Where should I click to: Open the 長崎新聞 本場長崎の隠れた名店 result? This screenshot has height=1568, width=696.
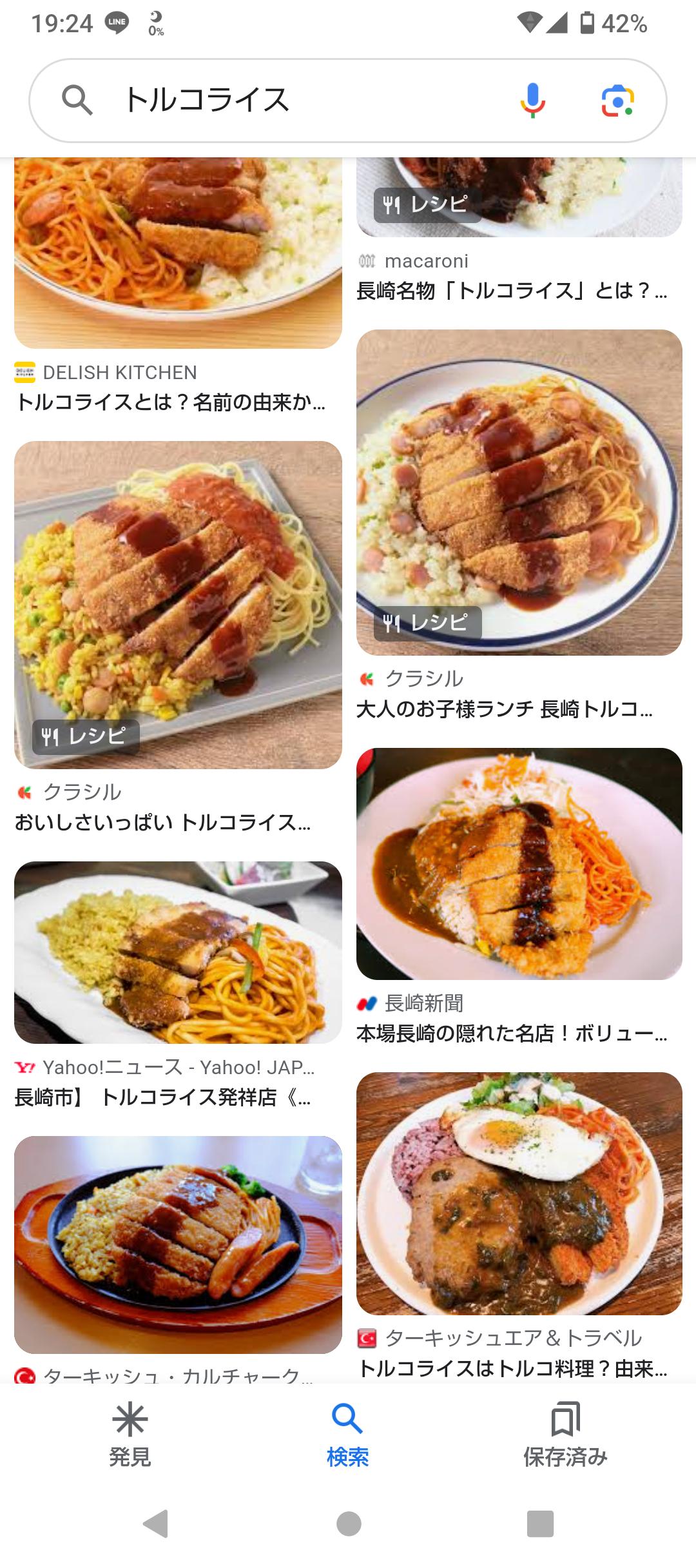518,864
